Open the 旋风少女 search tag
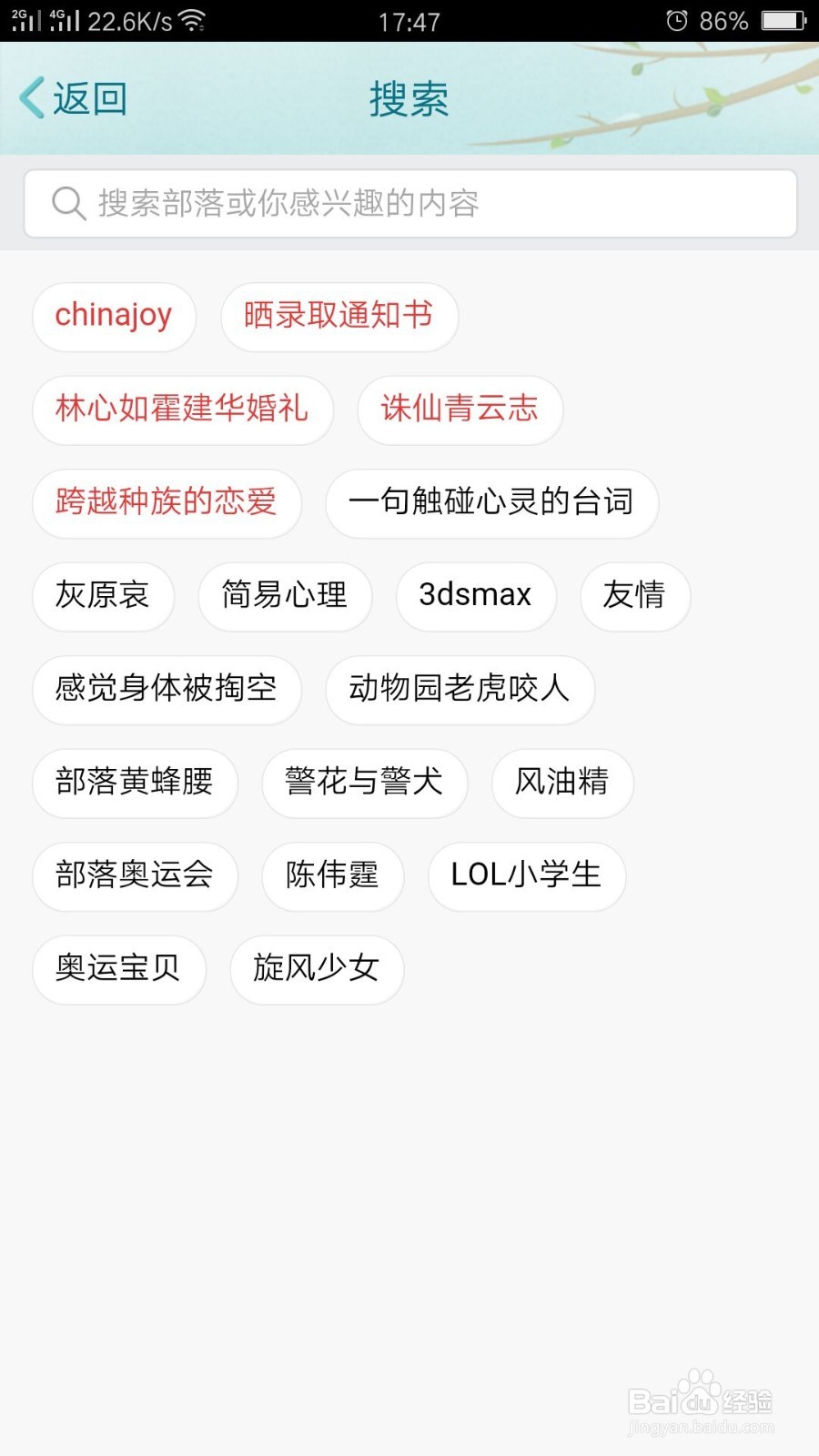The width and height of the screenshot is (819, 1456). click(316, 970)
